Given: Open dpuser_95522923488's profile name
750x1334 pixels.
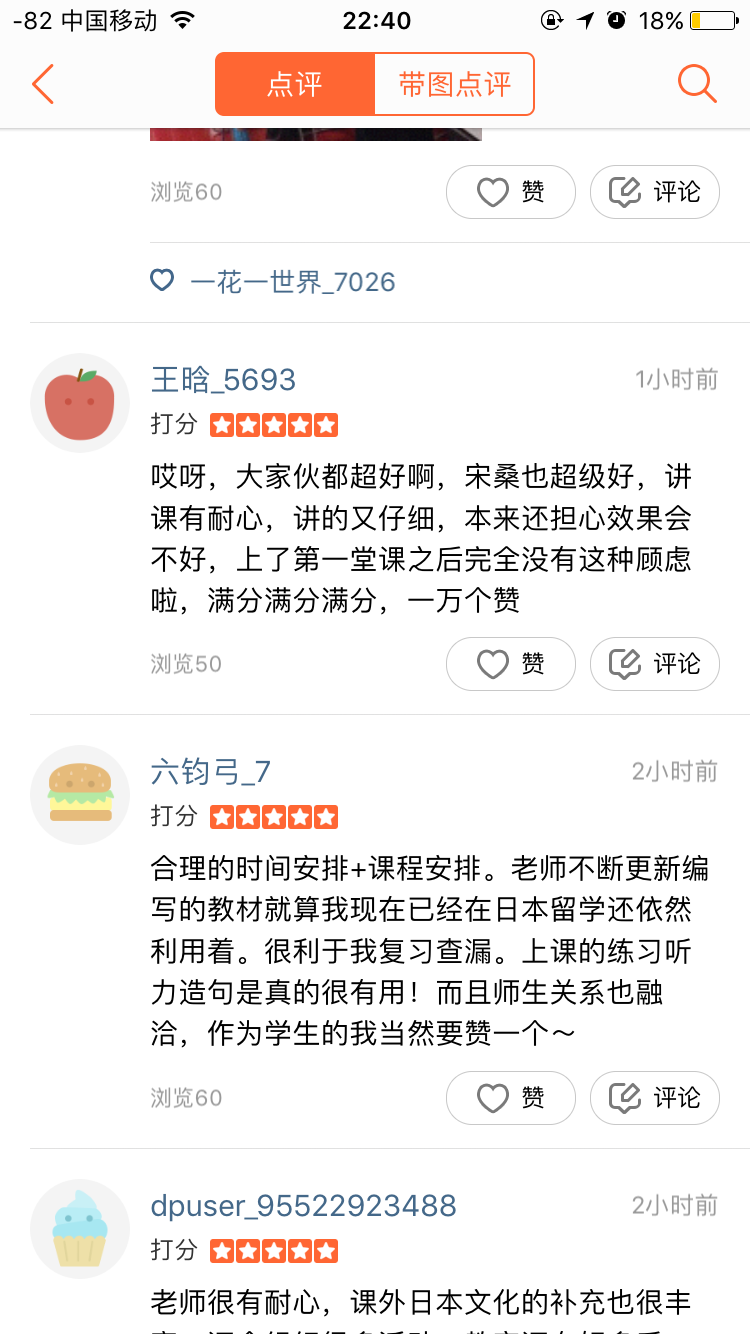Looking at the screenshot, I should point(303,1206).
